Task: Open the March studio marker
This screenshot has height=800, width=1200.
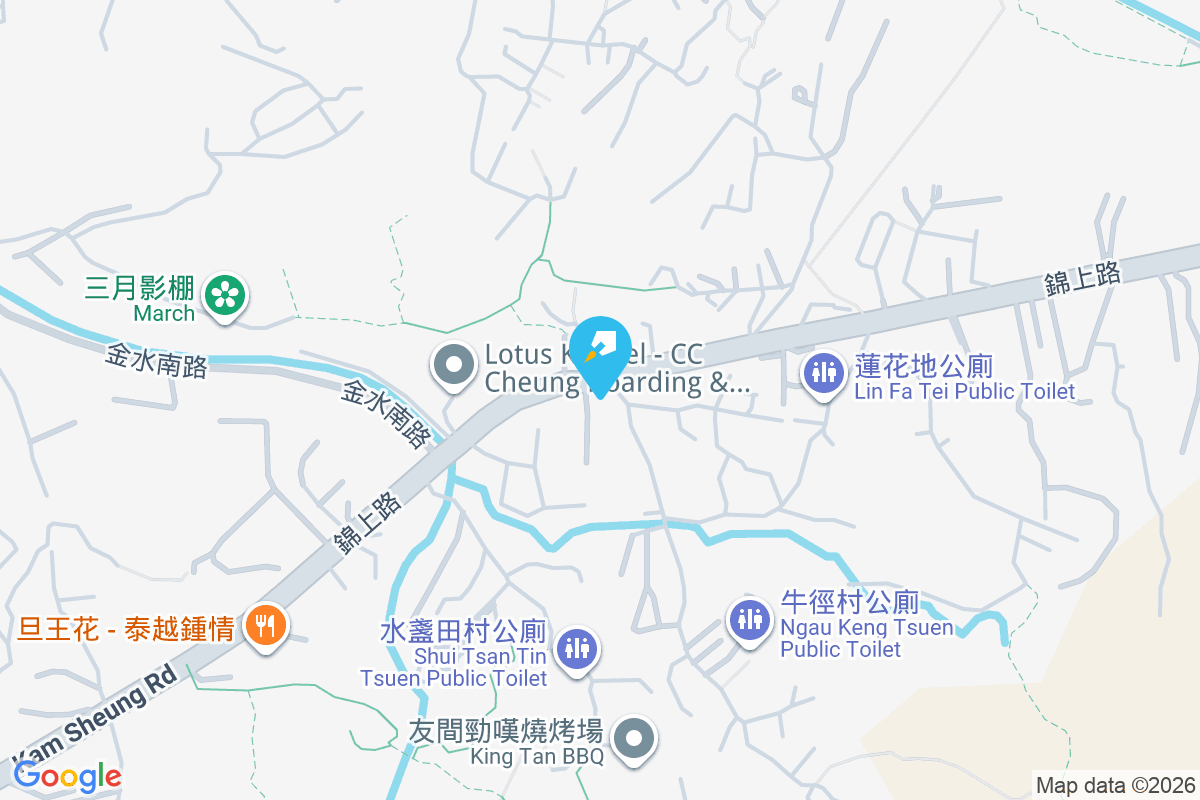Action: pyautogui.click(x=226, y=294)
